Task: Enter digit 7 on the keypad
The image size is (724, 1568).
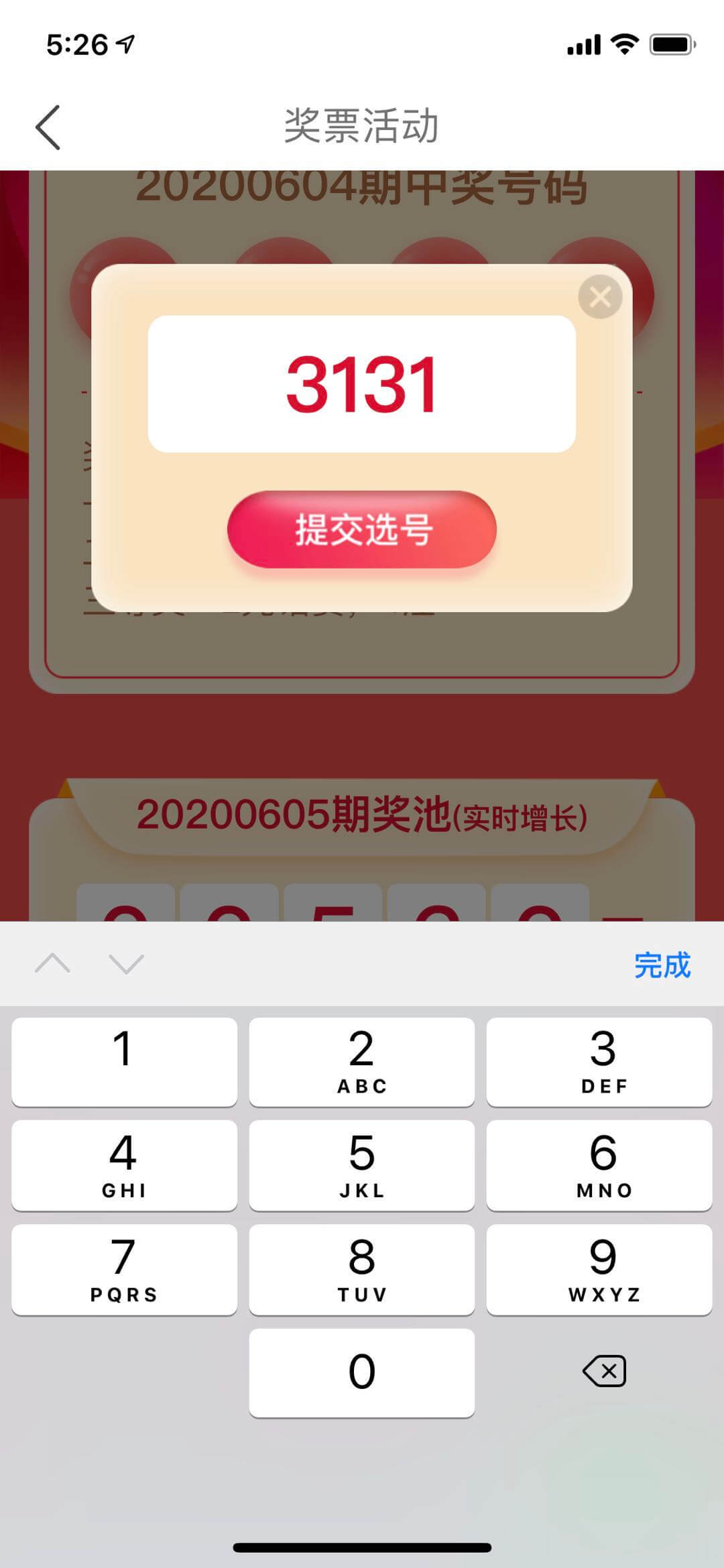Action: pos(124,1269)
